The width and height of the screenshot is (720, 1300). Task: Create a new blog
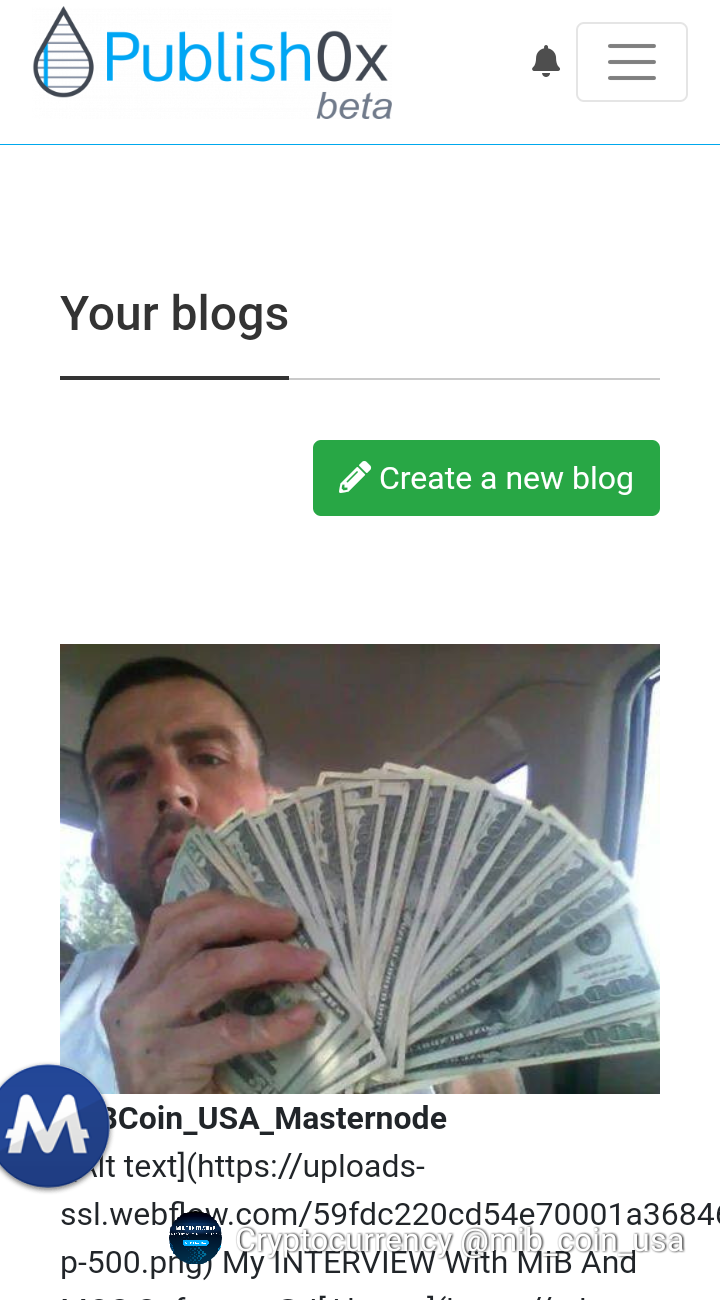[x=486, y=478]
